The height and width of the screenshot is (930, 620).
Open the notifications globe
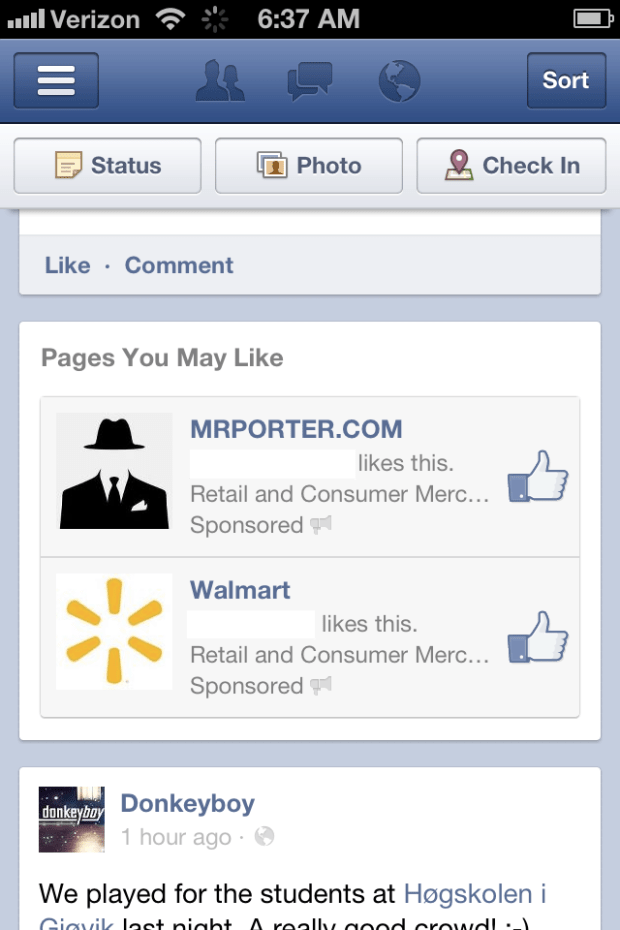click(x=399, y=81)
